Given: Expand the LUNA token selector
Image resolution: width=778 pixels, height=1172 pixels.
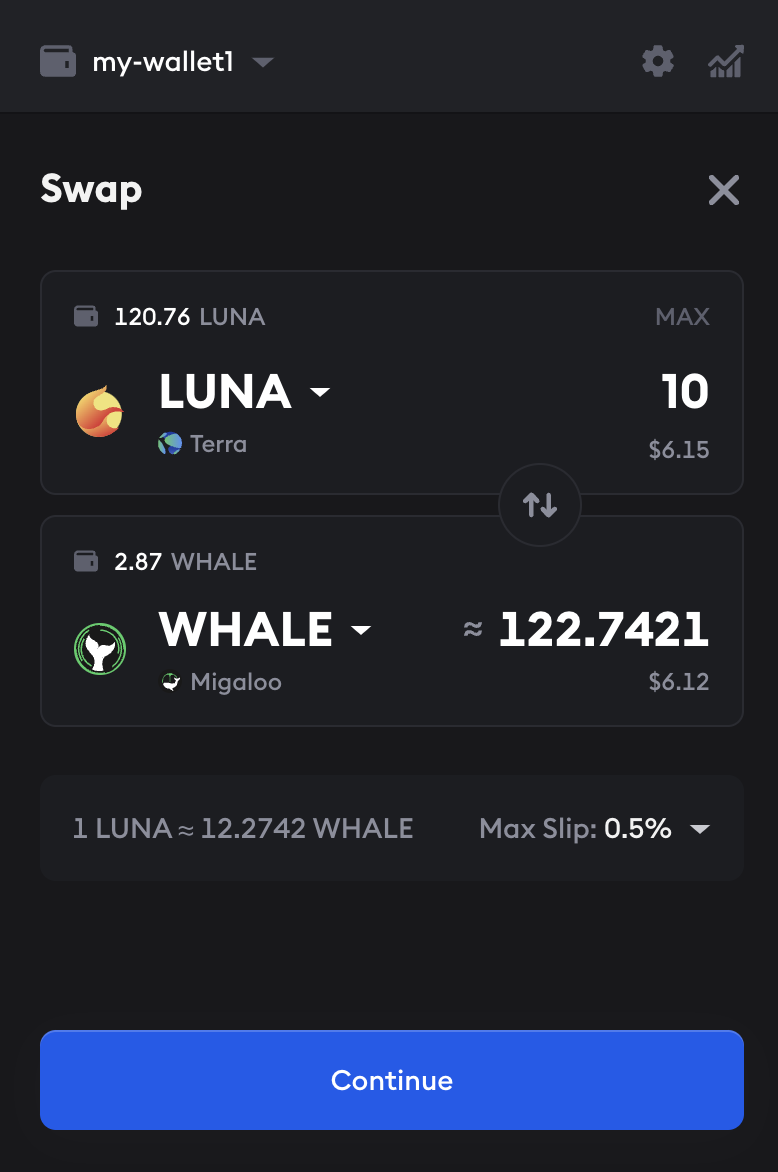Looking at the screenshot, I should (x=320, y=393).
